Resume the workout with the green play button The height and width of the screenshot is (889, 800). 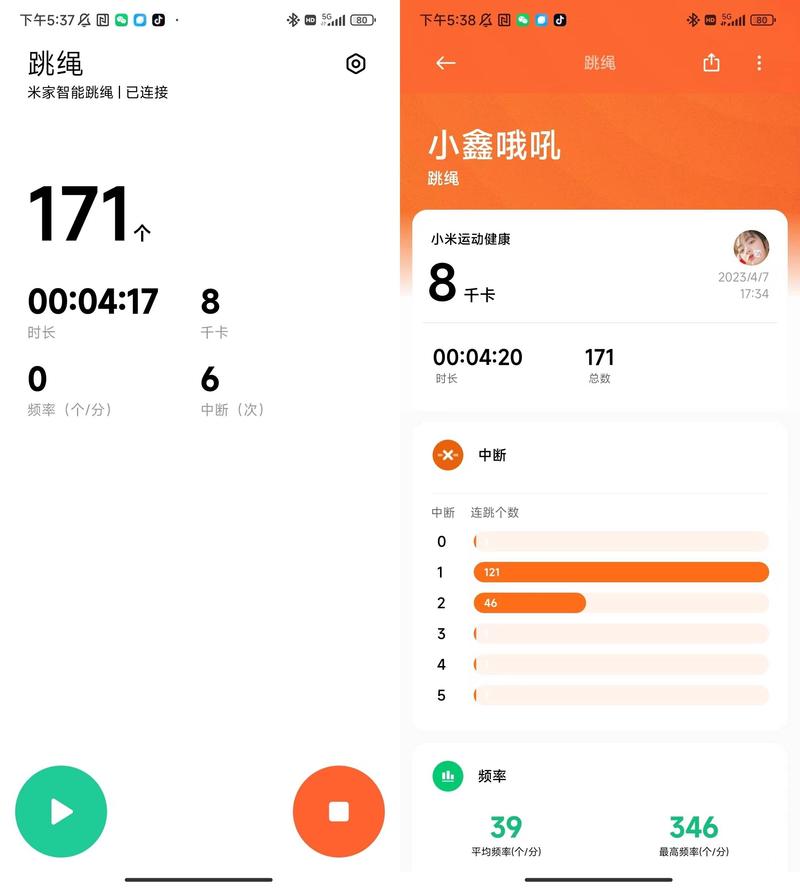[61, 811]
